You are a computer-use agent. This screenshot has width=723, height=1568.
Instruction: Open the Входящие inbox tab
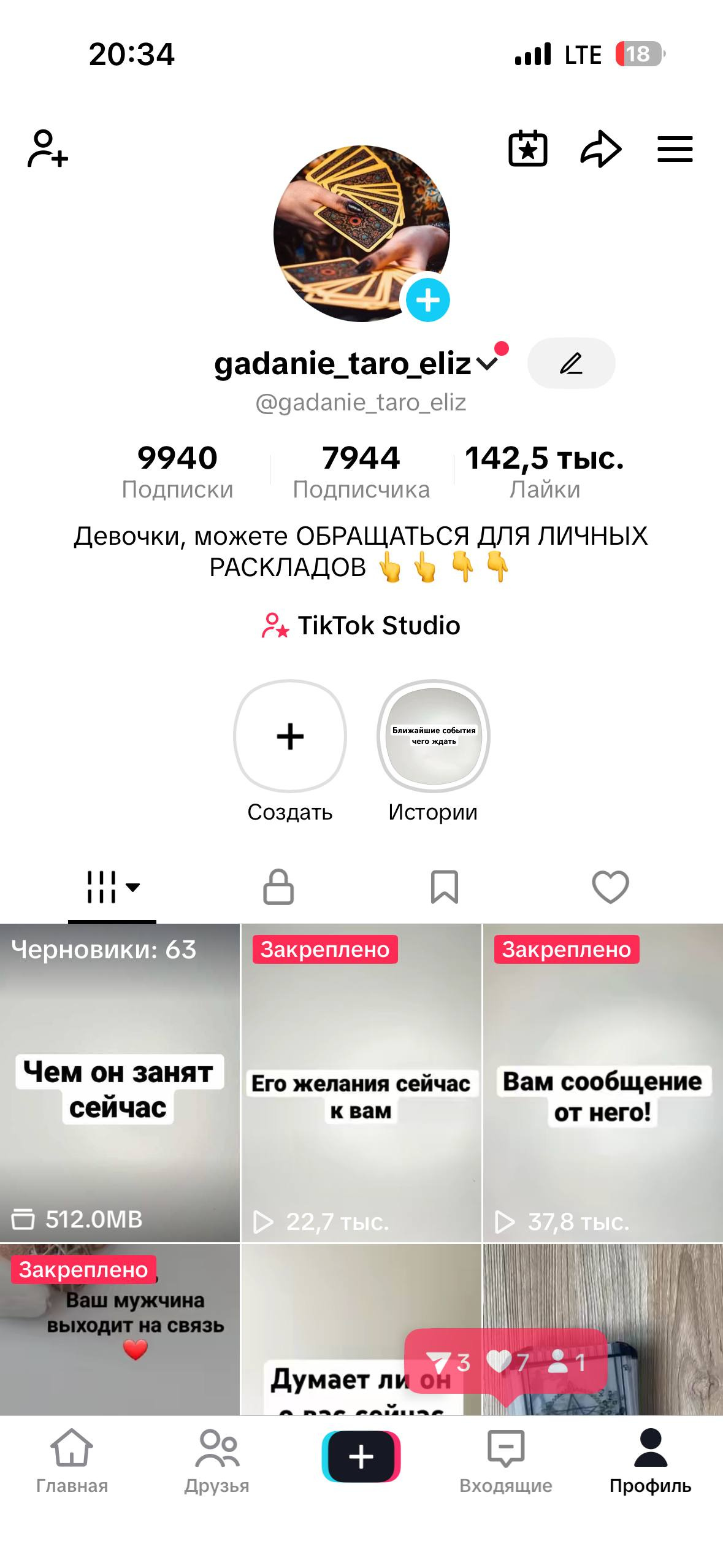(x=506, y=1461)
